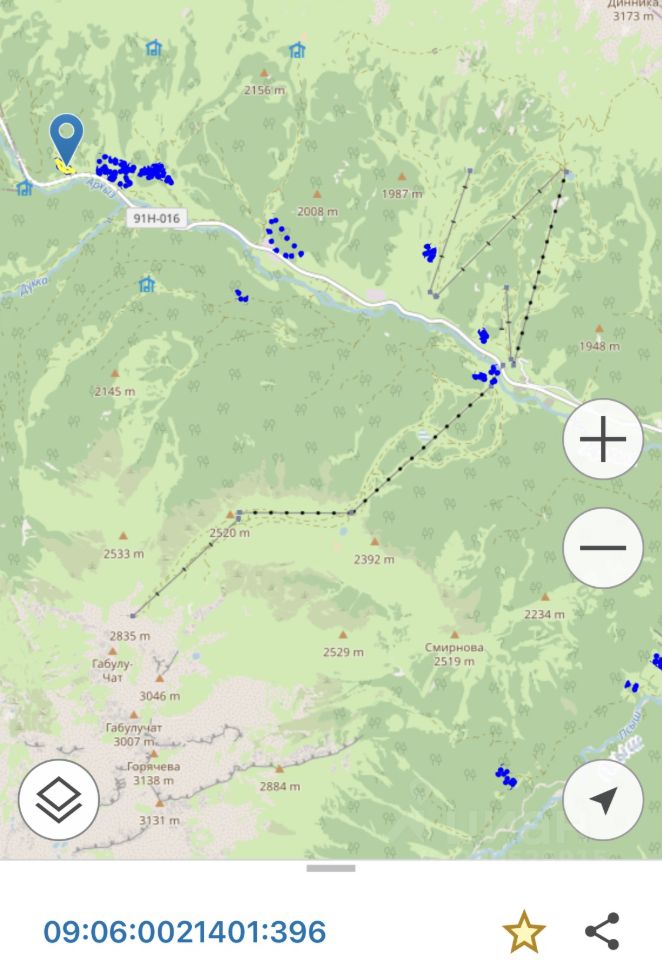Add this parcel to favorites
The image size is (662, 960).
click(523, 932)
